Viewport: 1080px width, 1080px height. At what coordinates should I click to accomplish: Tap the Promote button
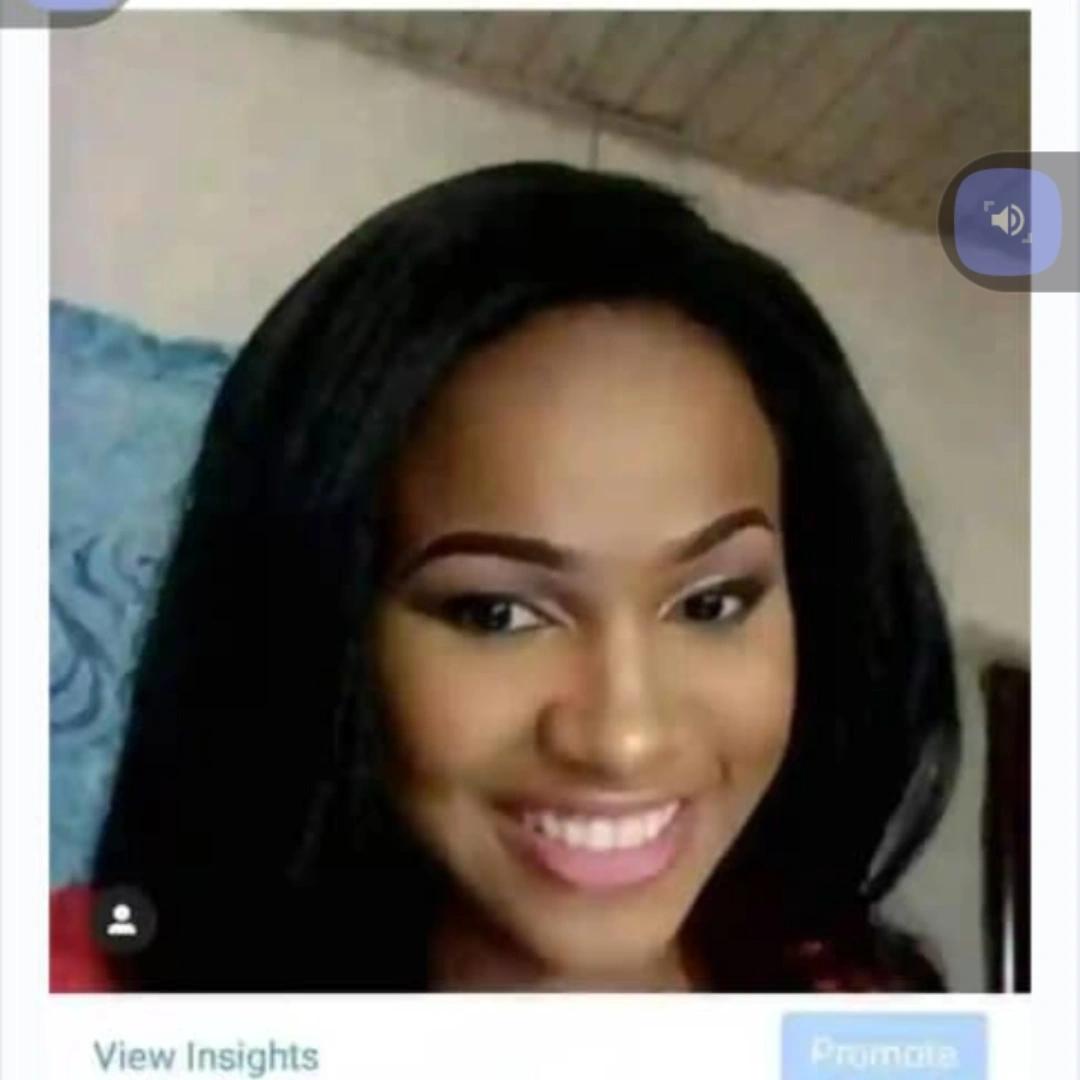point(884,1052)
